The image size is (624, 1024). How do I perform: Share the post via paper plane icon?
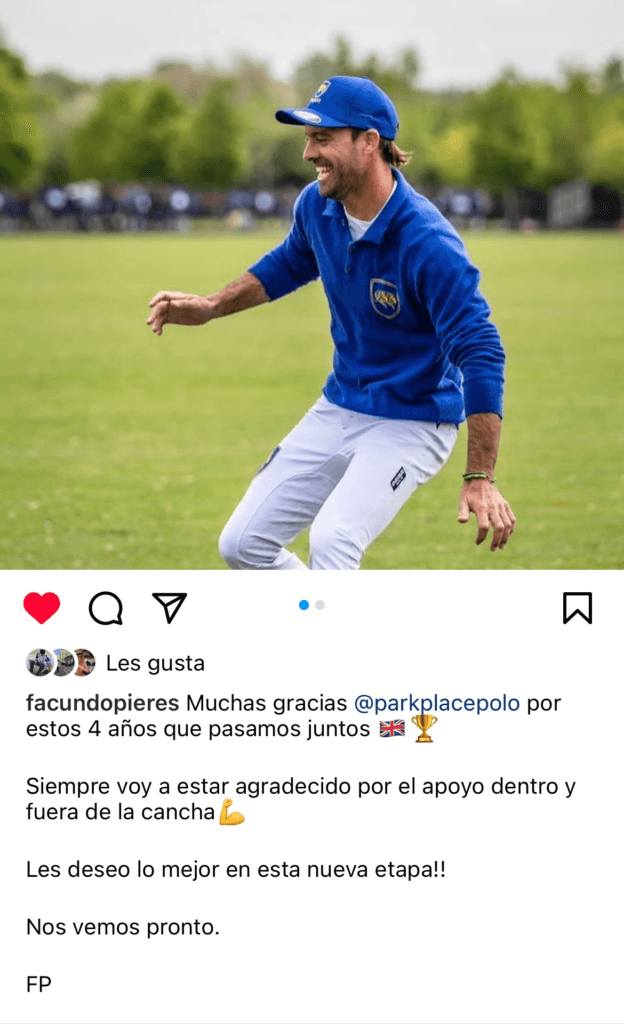(x=169, y=606)
